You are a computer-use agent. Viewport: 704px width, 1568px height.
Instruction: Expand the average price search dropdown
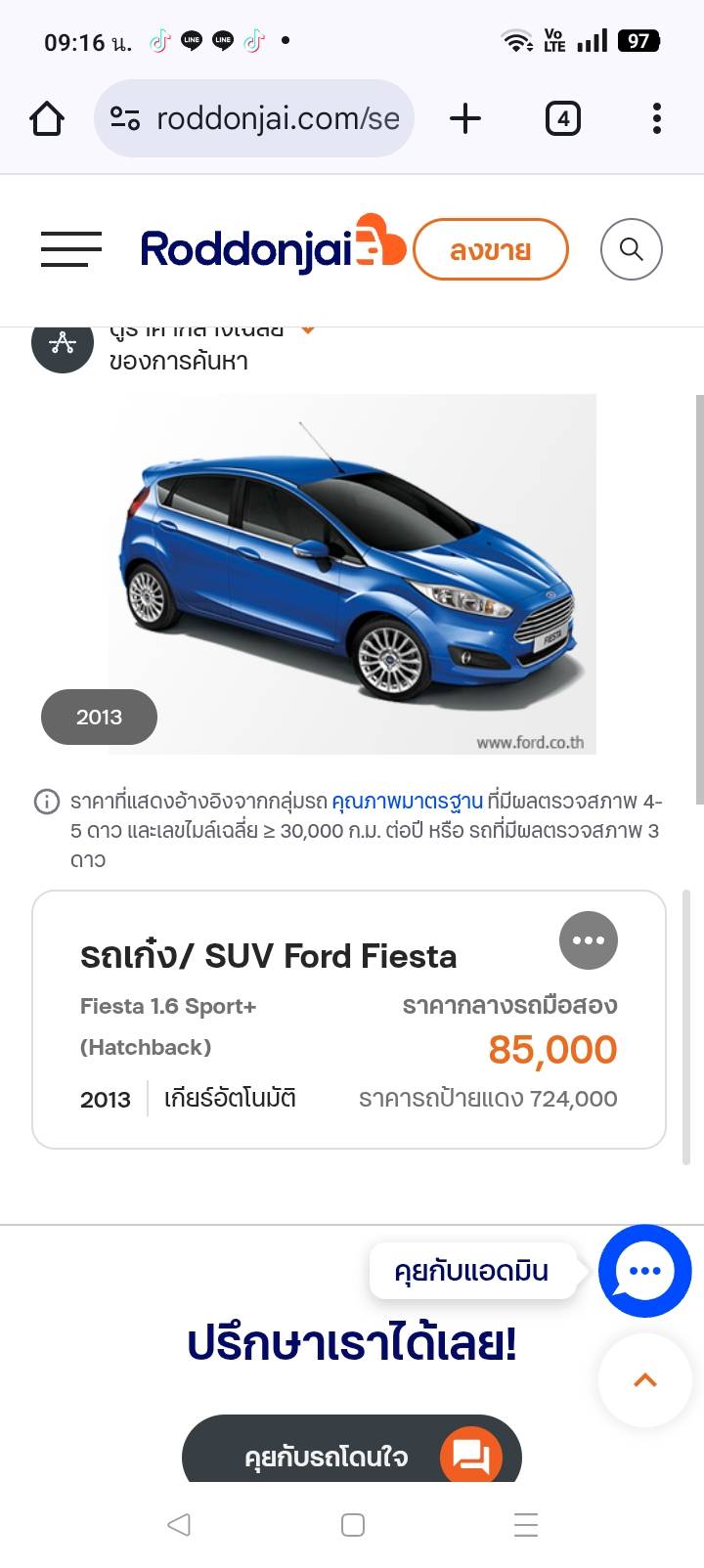pyautogui.click(x=307, y=331)
